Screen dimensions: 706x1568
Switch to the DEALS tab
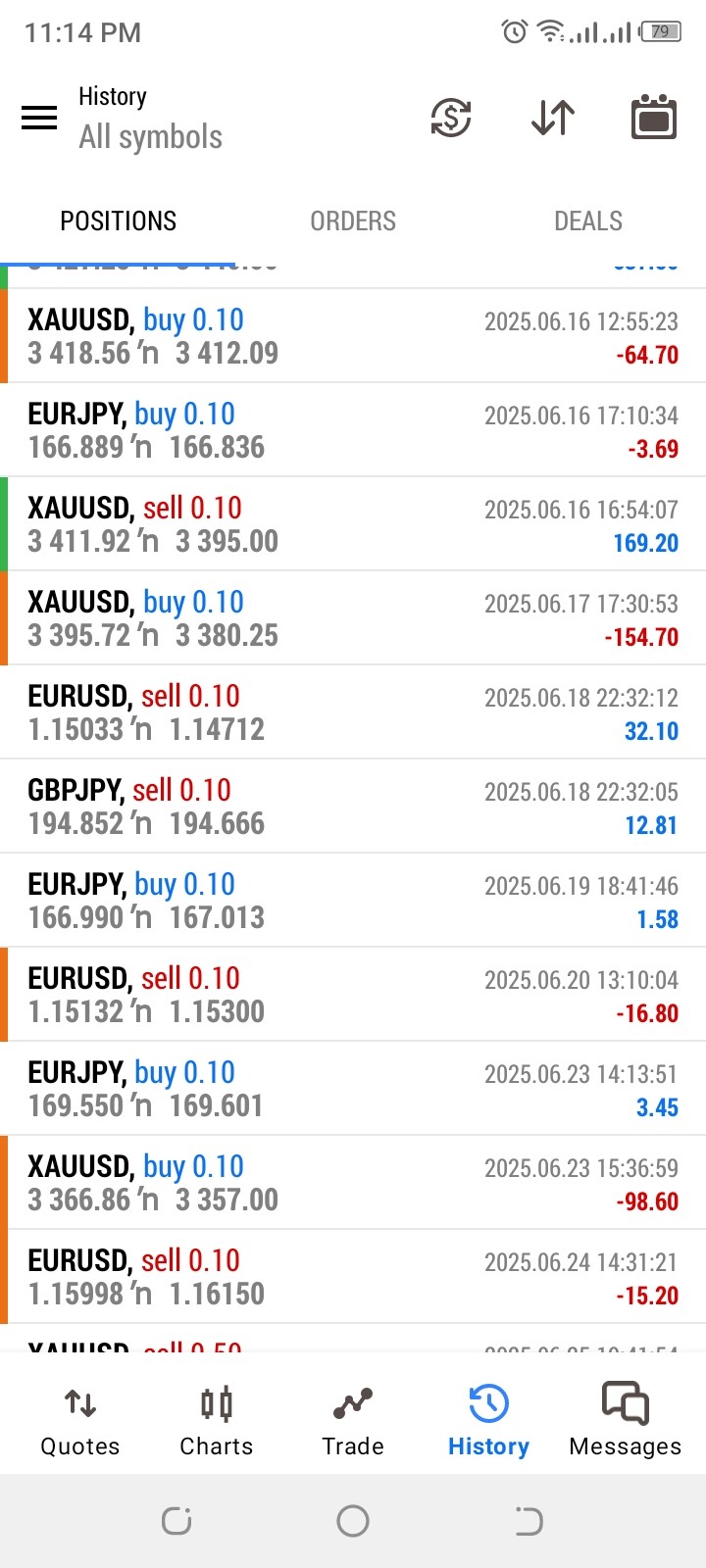click(x=588, y=221)
